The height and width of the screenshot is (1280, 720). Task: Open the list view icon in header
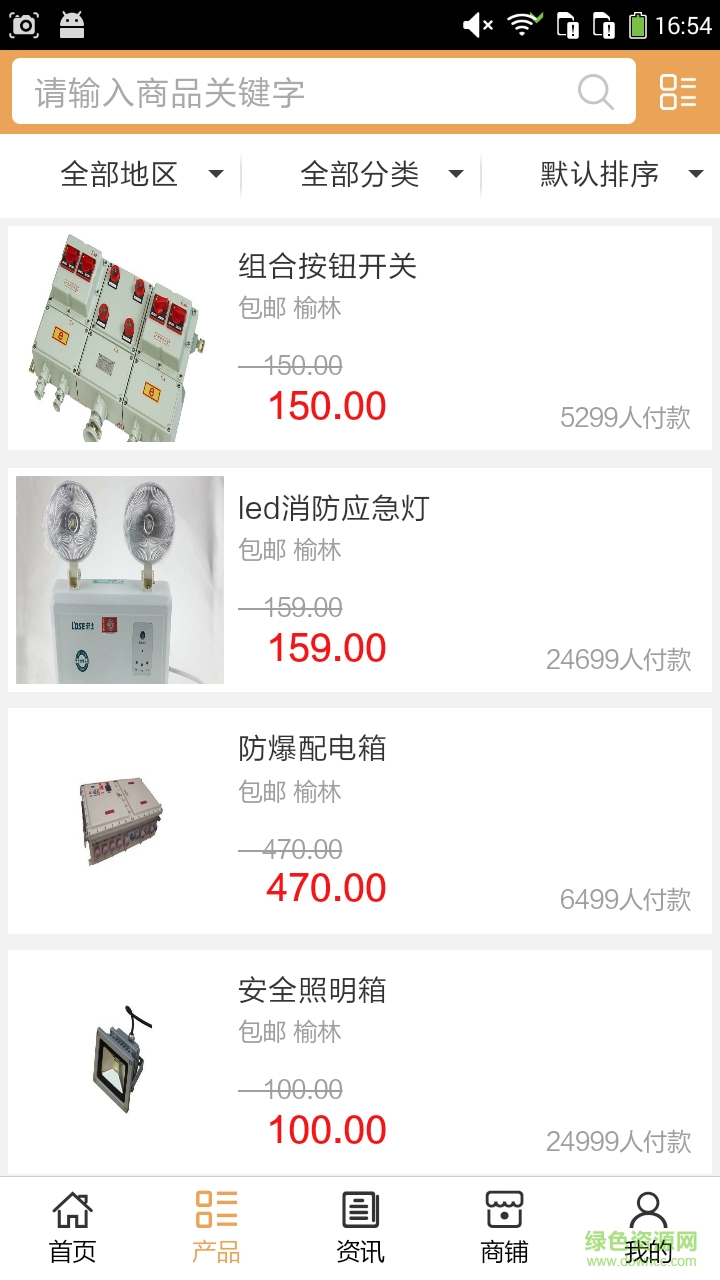678,92
